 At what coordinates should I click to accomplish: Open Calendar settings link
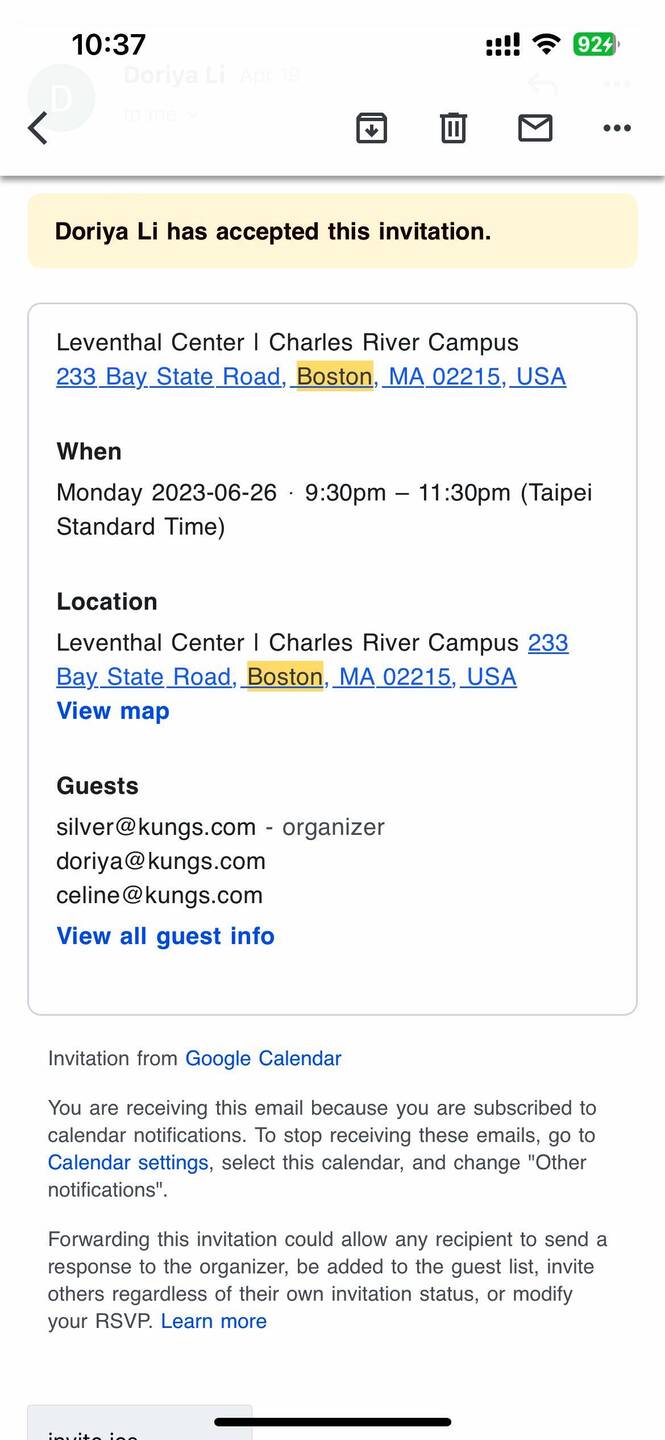tap(128, 1163)
